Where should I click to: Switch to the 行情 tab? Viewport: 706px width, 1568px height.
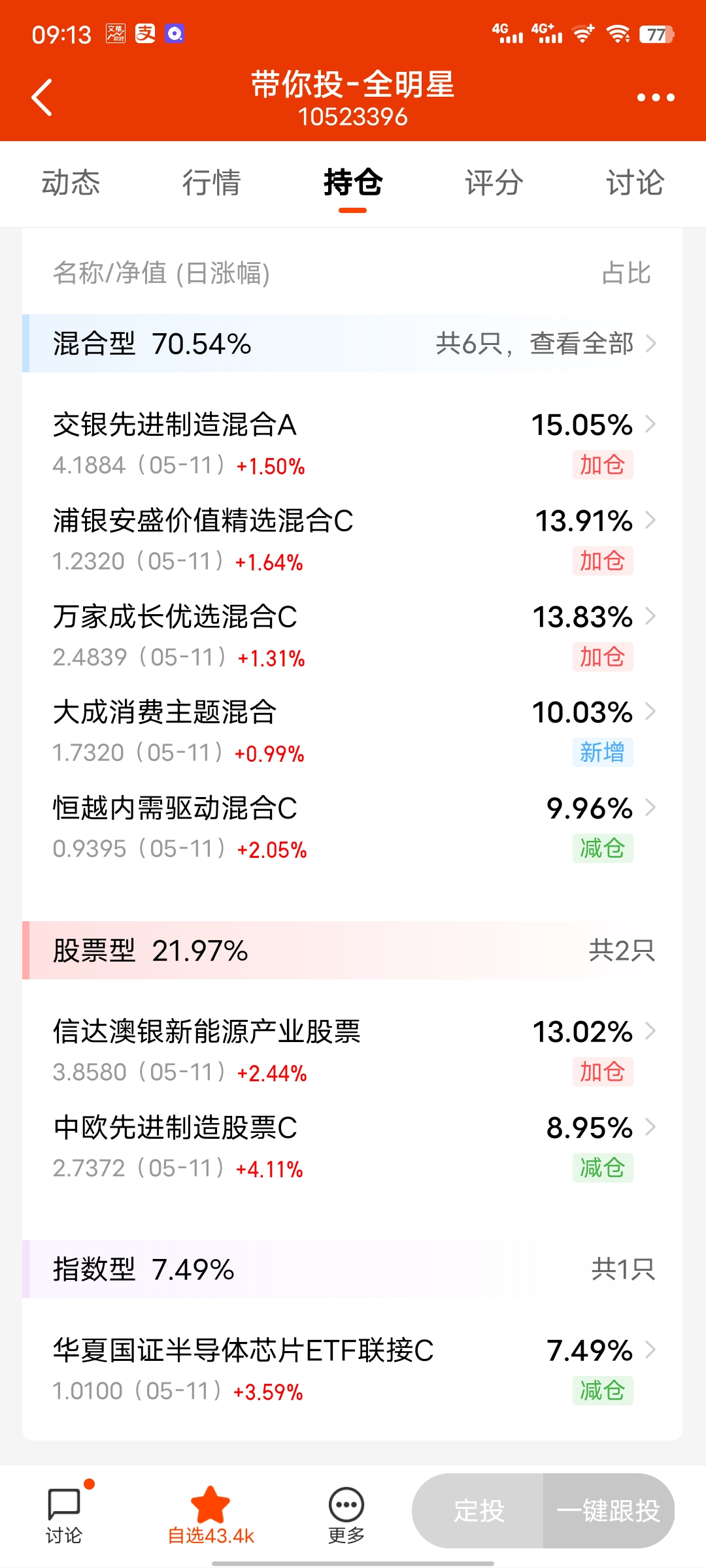(x=211, y=183)
